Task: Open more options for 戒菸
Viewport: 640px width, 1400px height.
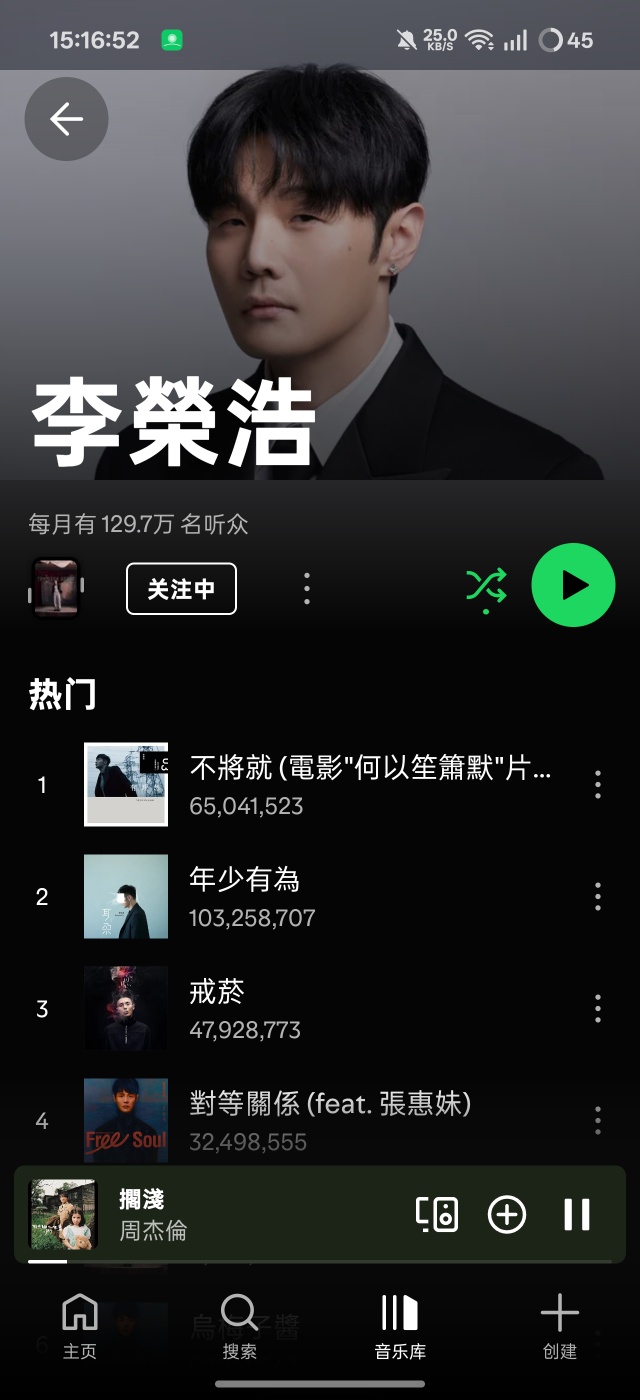Action: pyautogui.click(x=598, y=1008)
